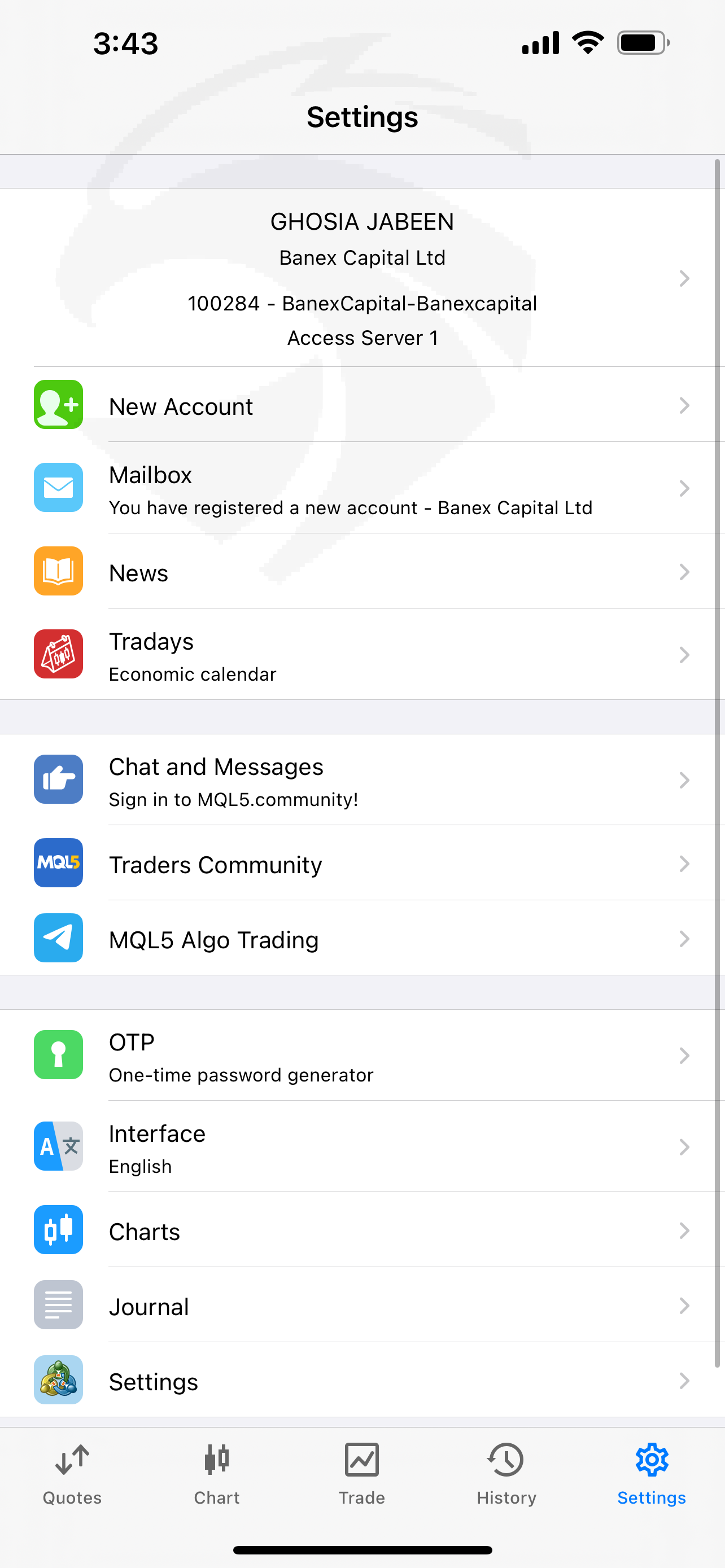Open the Journal

click(x=362, y=1305)
